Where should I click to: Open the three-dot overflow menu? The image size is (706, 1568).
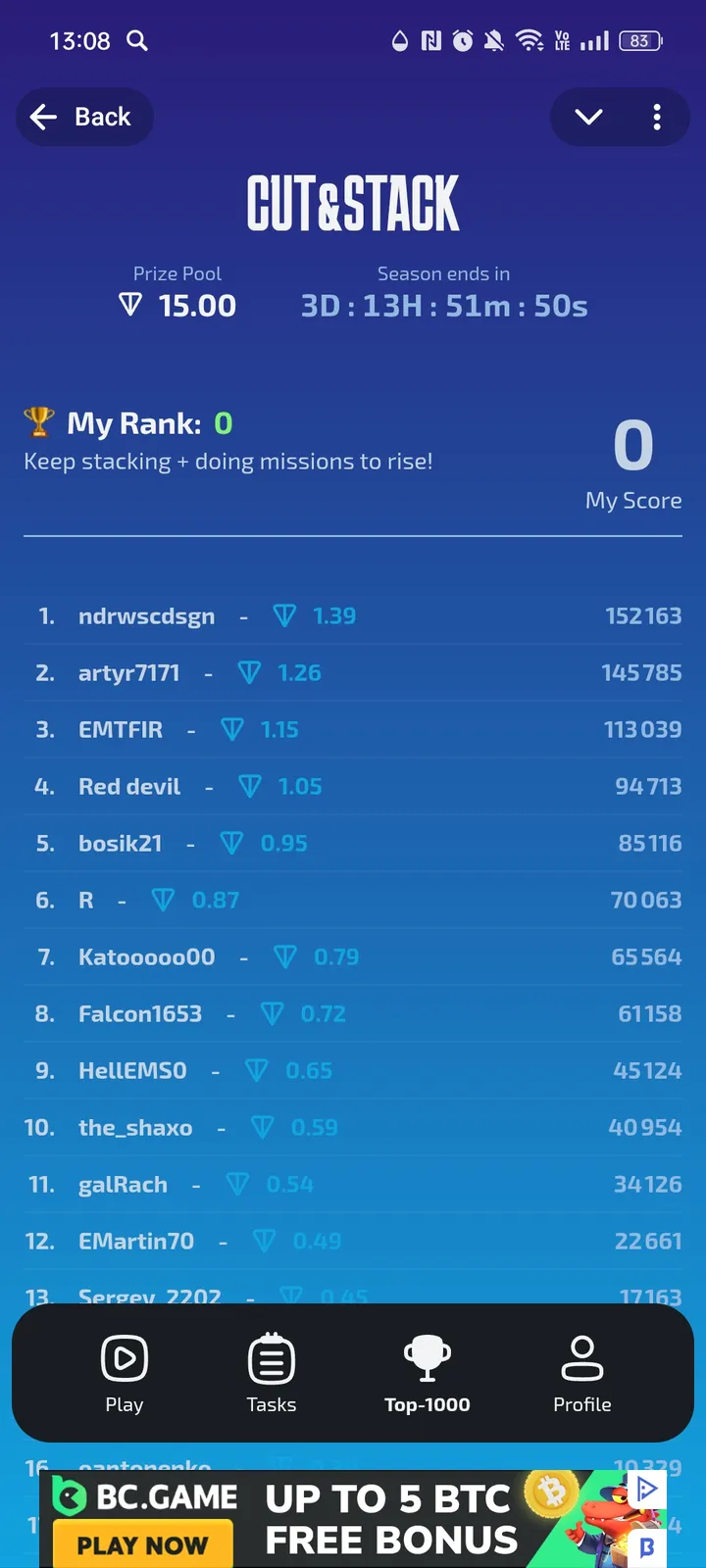[x=657, y=118]
